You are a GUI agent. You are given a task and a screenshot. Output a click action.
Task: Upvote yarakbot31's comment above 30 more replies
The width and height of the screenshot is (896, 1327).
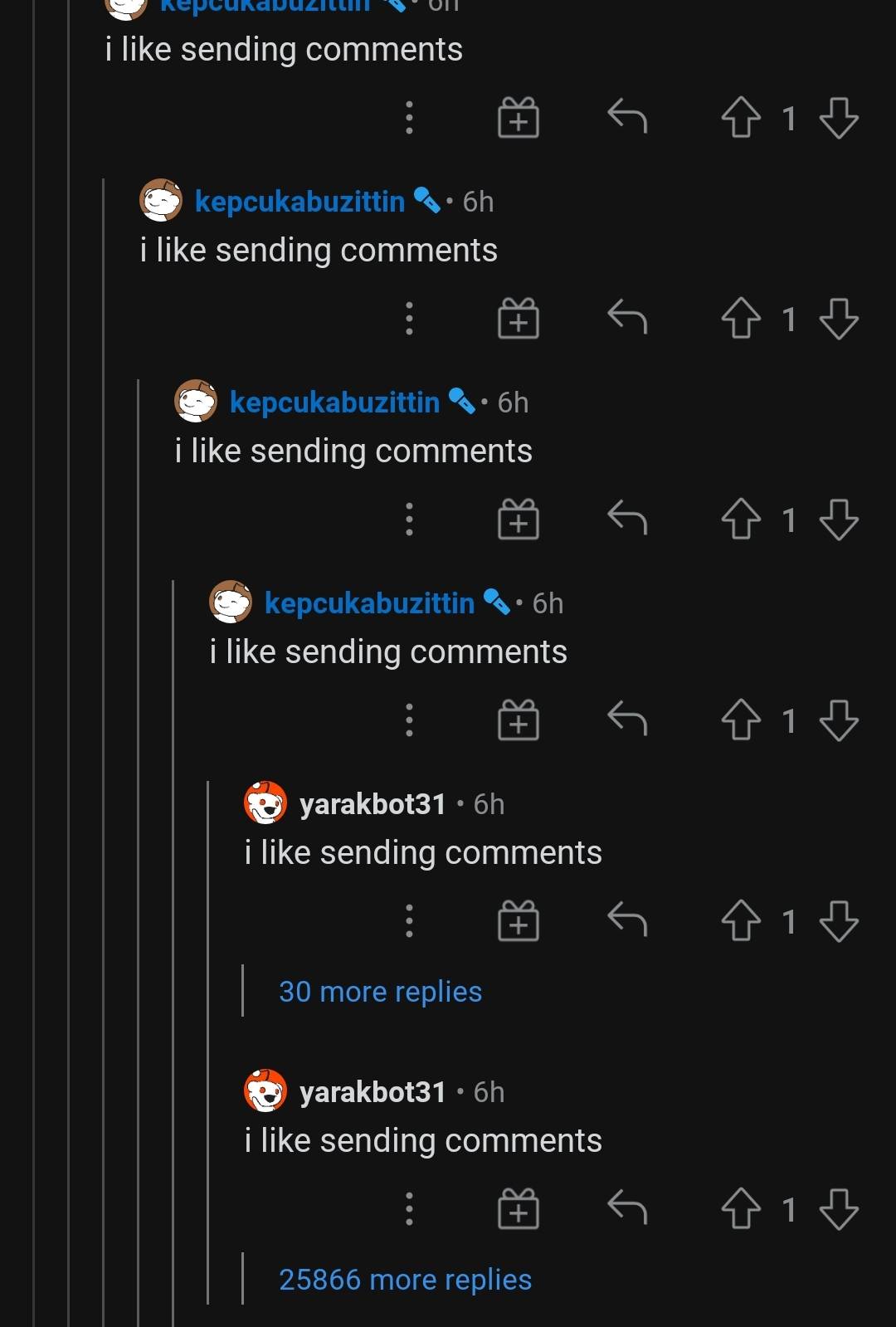[x=740, y=921]
